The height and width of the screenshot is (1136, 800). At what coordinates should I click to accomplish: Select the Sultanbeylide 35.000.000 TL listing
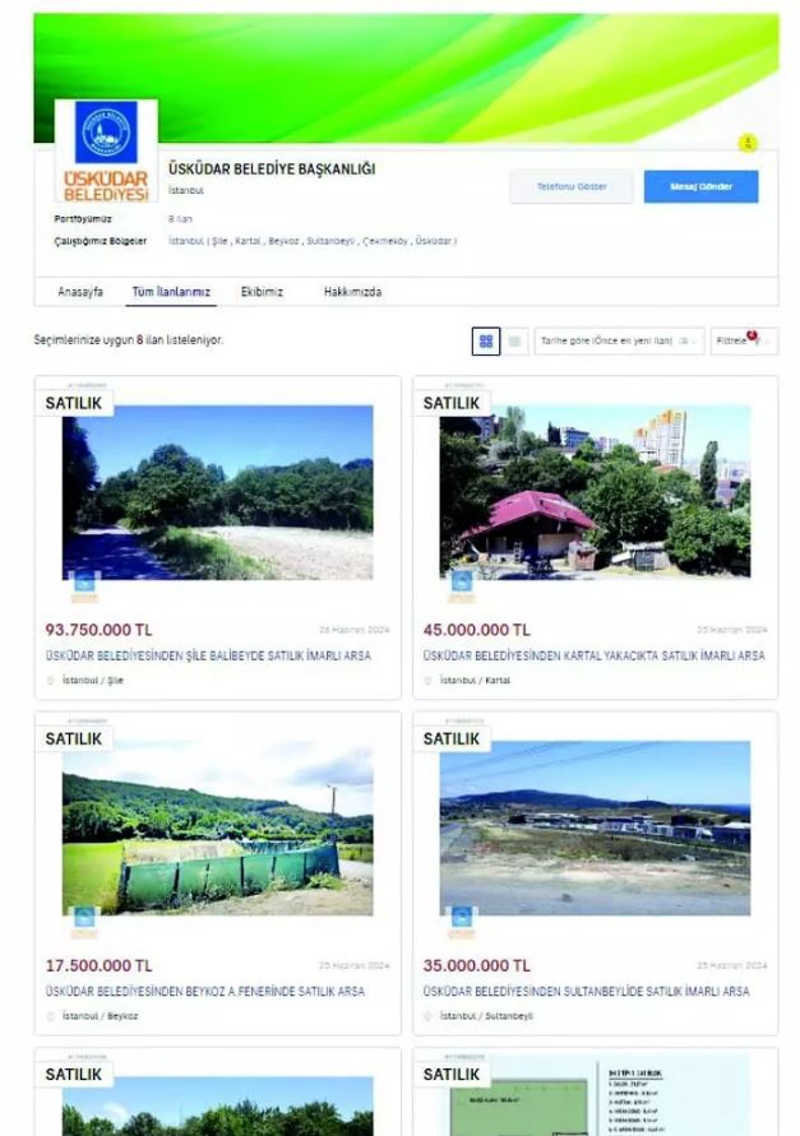pyautogui.click(x=586, y=991)
